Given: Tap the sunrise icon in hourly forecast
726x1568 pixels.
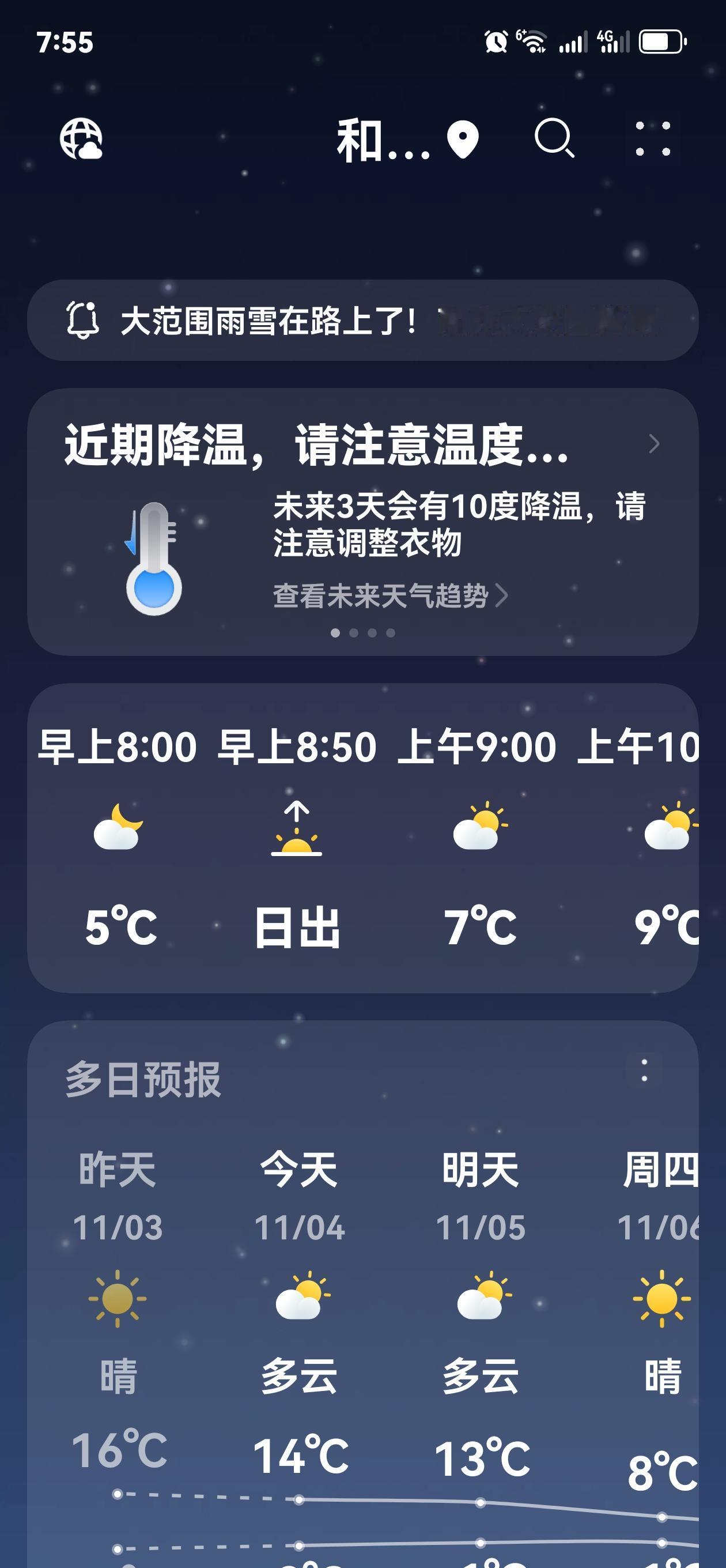Looking at the screenshot, I should pyautogui.click(x=296, y=827).
